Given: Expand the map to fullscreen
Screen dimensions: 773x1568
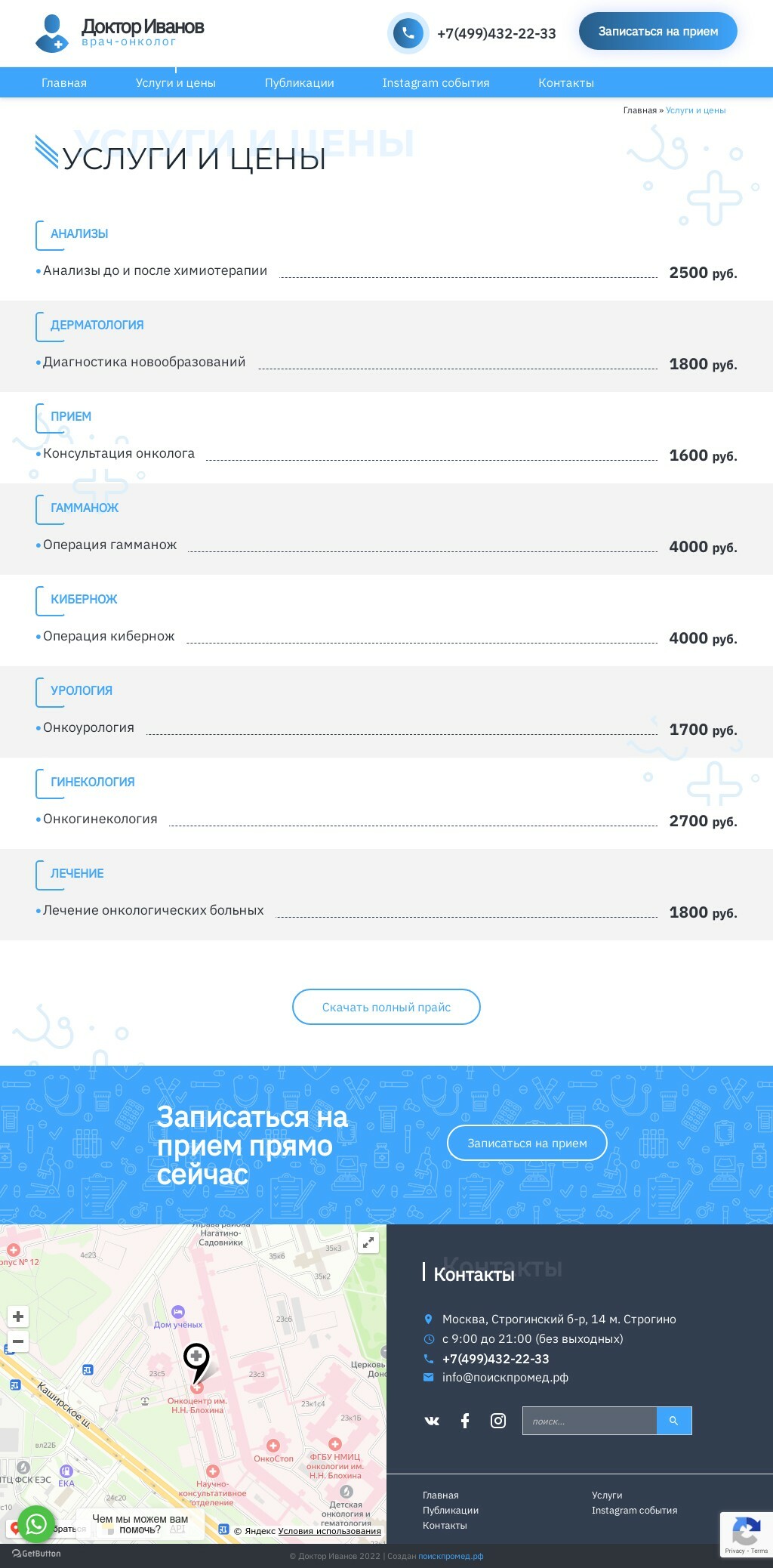Looking at the screenshot, I should pyautogui.click(x=368, y=1242).
